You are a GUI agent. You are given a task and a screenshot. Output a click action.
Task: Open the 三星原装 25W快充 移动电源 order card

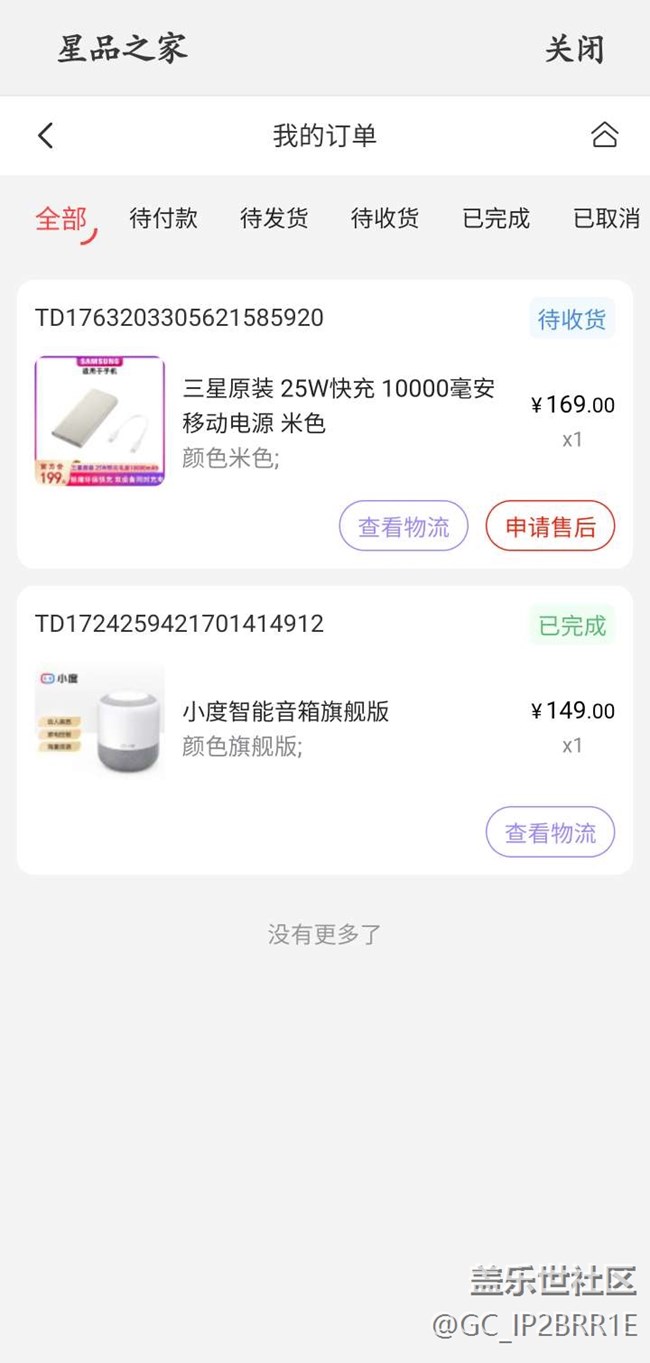point(338,405)
